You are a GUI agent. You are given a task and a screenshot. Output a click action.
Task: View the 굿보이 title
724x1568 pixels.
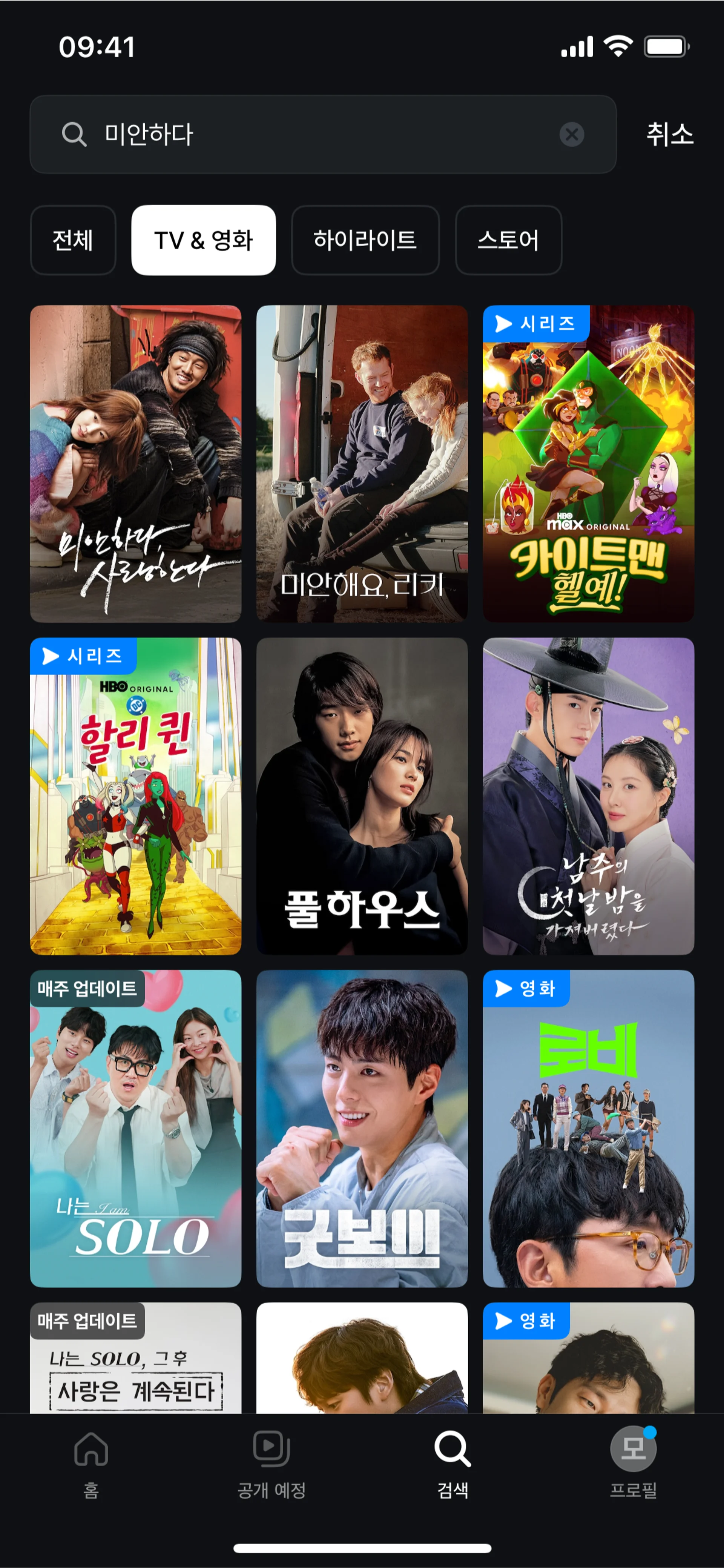click(362, 1129)
